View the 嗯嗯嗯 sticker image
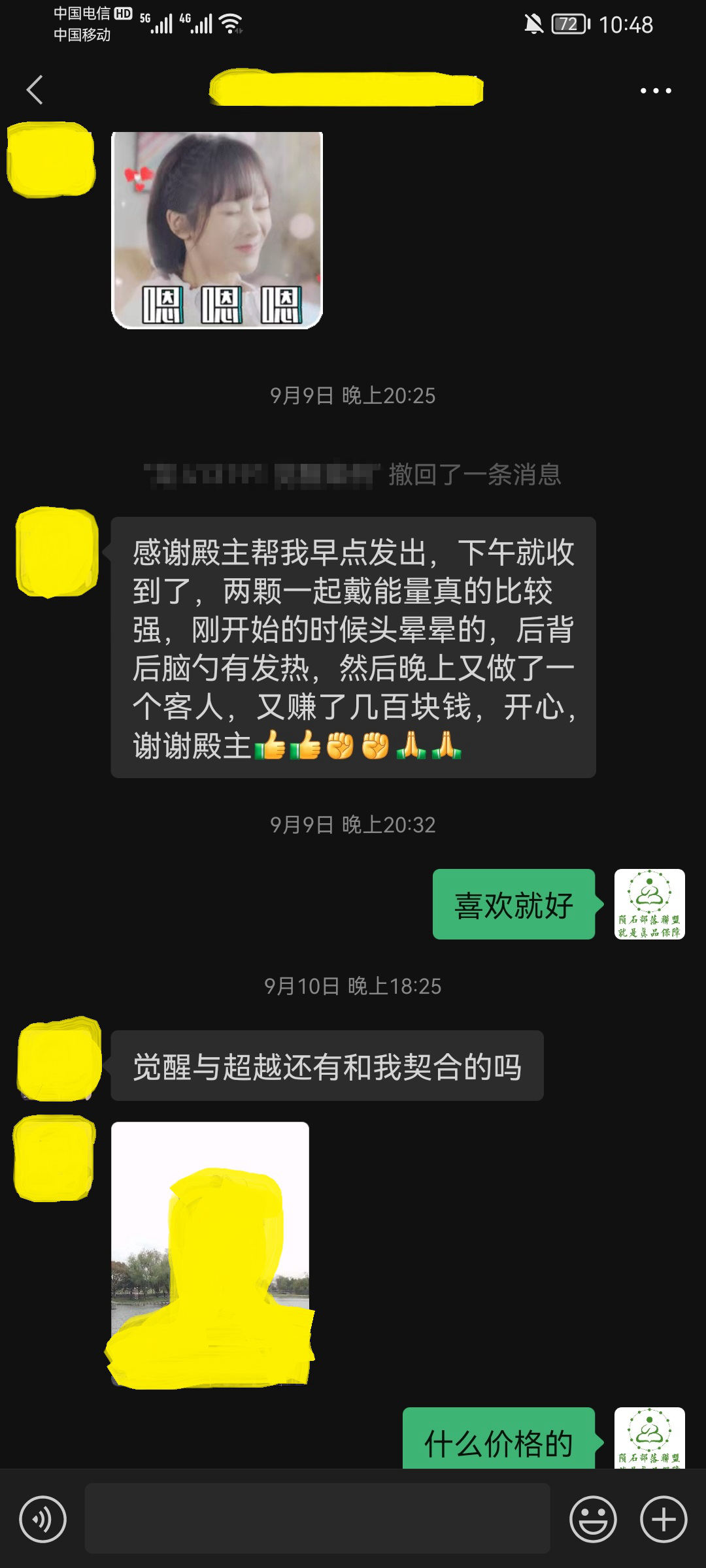The image size is (706, 1568). click(x=217, y=230)
